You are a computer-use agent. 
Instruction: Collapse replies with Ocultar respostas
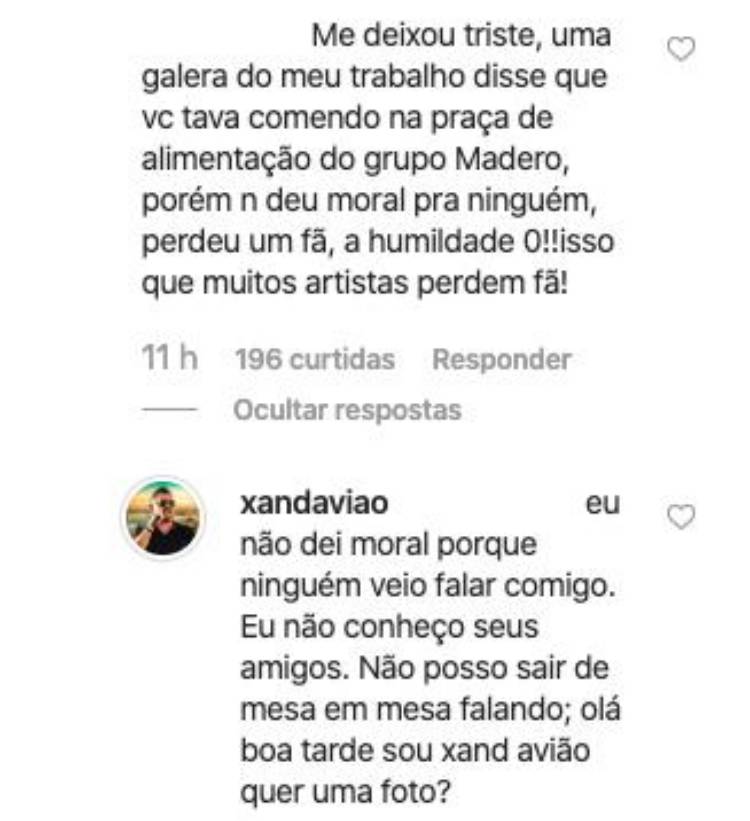coord(347,410)
